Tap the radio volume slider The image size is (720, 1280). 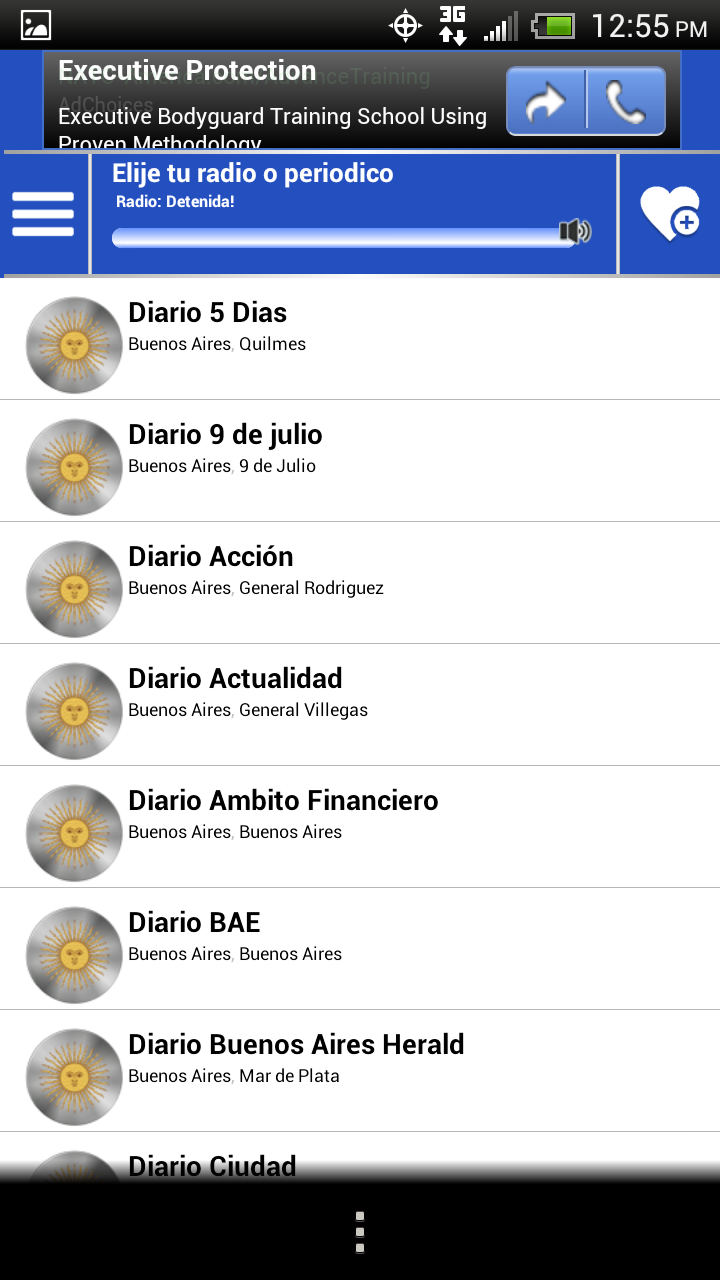(340, 237)
